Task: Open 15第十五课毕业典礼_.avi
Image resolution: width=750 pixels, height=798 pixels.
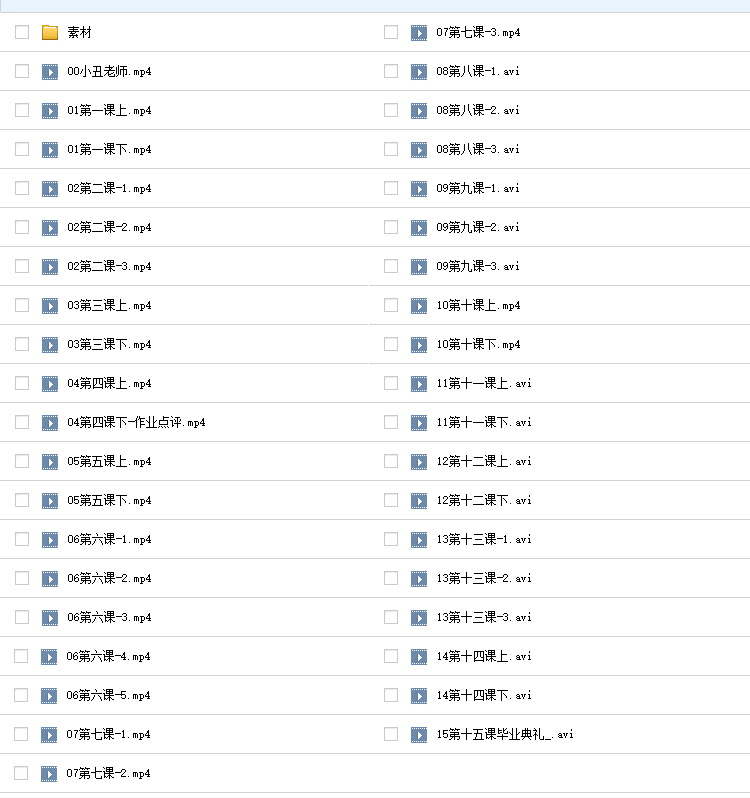Action: (505, 735)
